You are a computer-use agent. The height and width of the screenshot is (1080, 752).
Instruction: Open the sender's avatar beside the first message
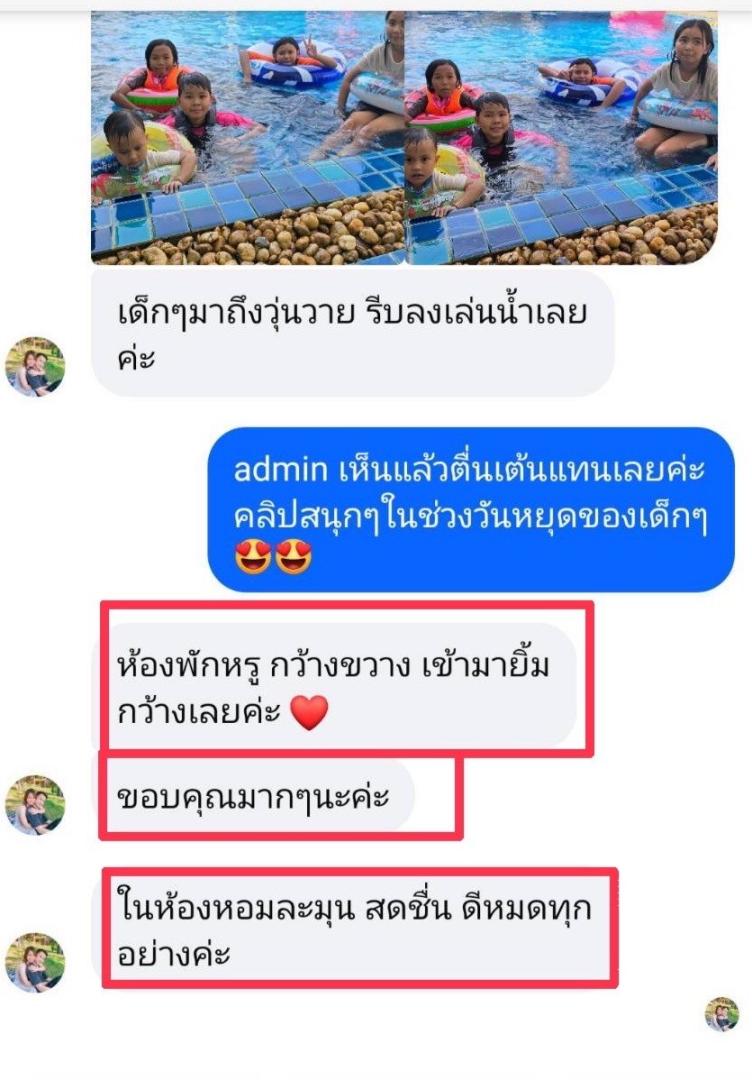[x=35, y=366]
